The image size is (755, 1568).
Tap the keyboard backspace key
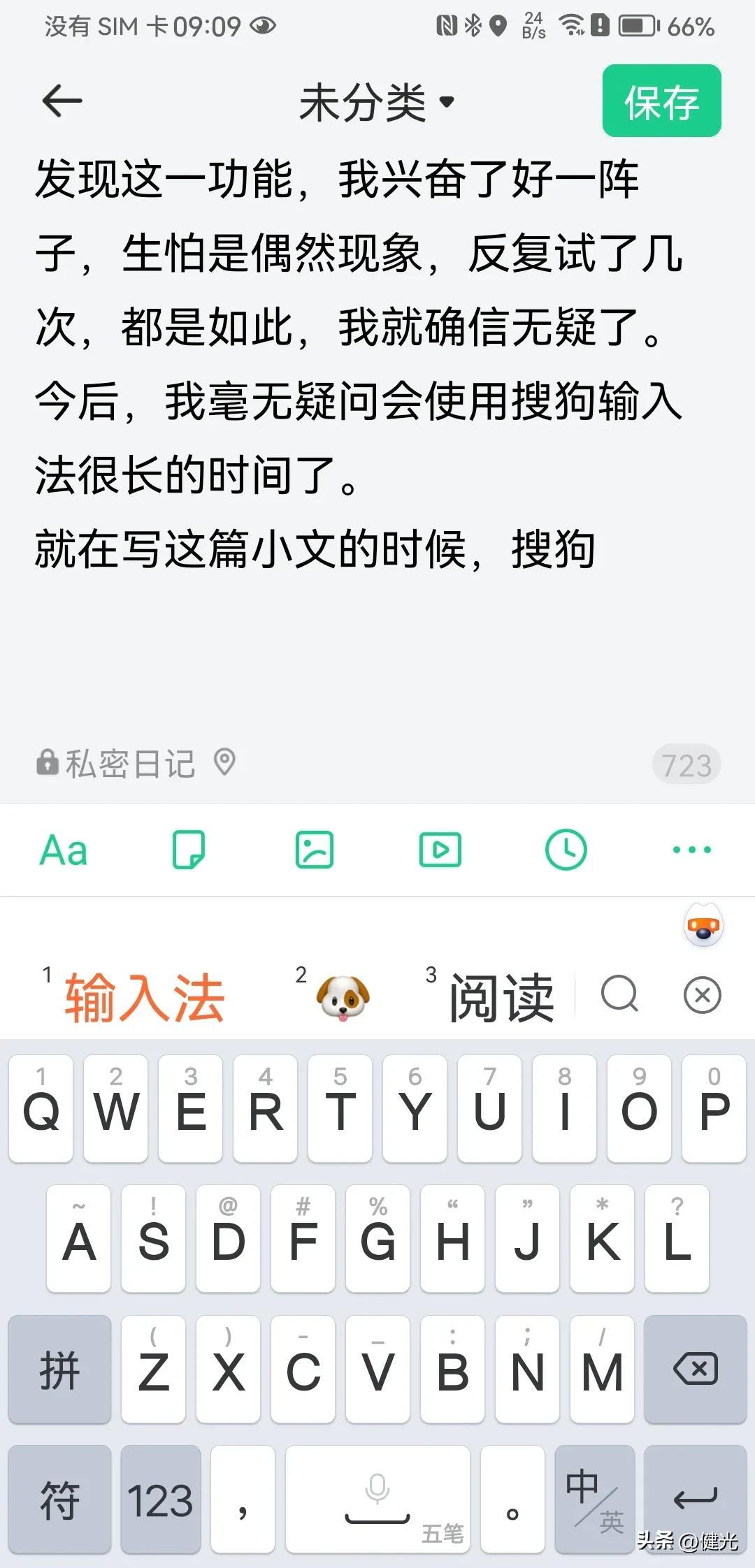click(x=696, y=1369)
